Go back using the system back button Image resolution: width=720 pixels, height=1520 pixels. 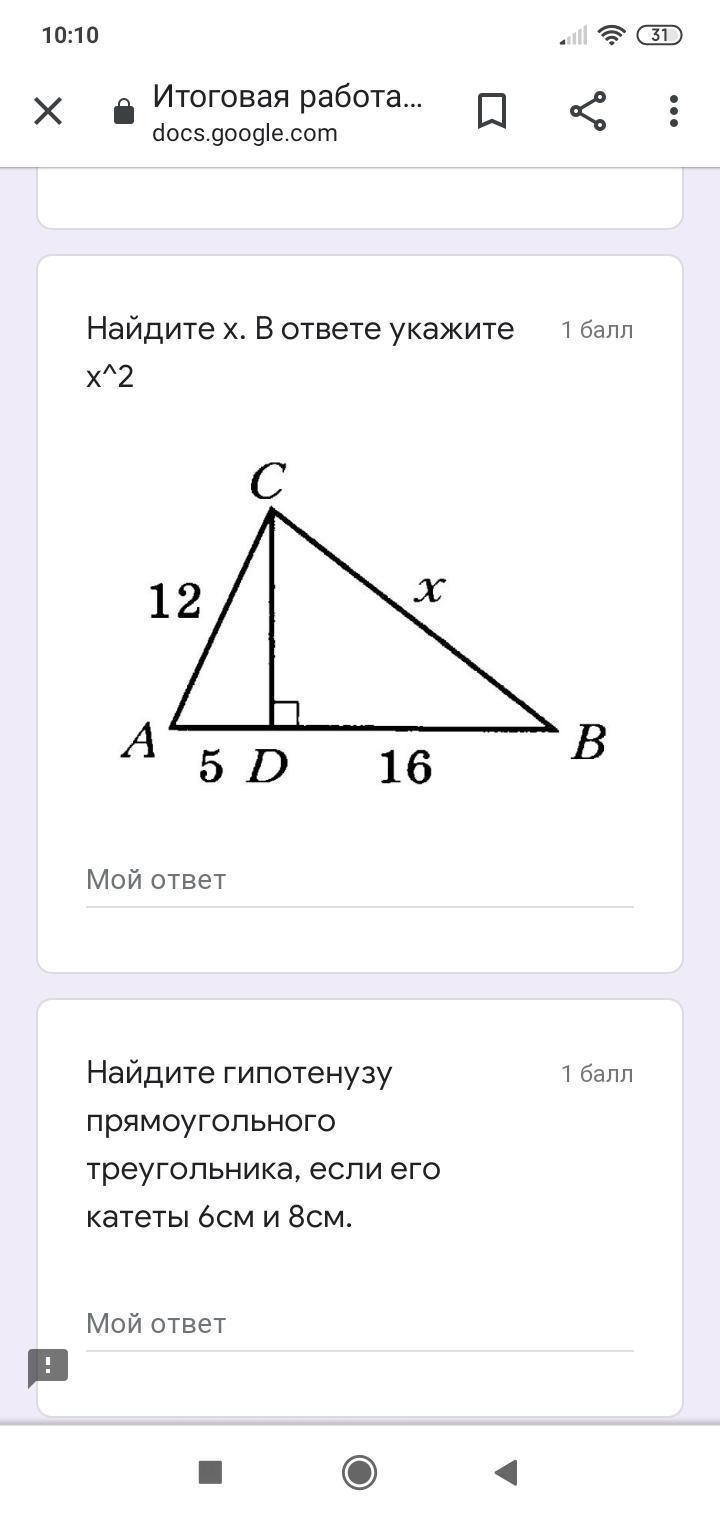[506, 1472]
